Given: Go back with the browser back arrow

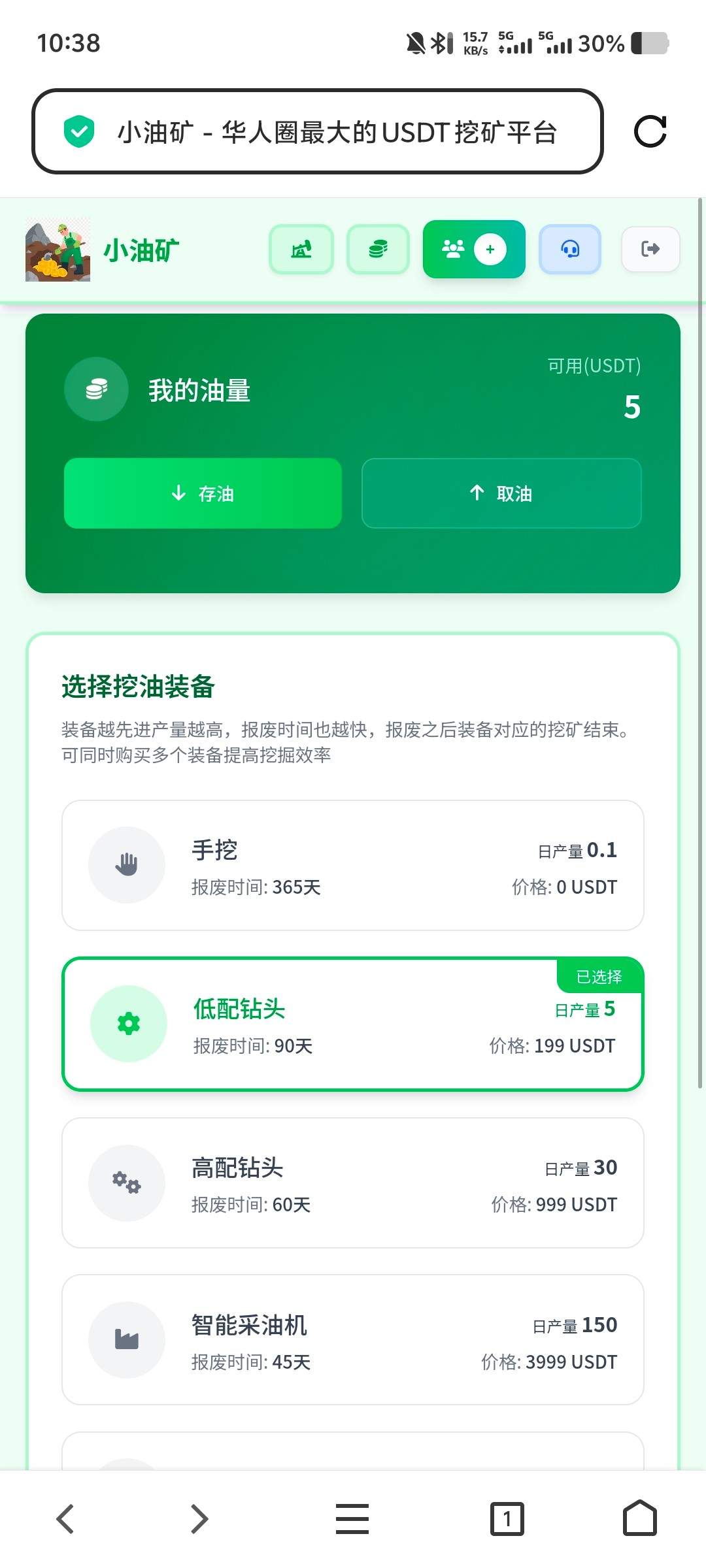Looking at the screenshot, I should tap(65, 1518).
